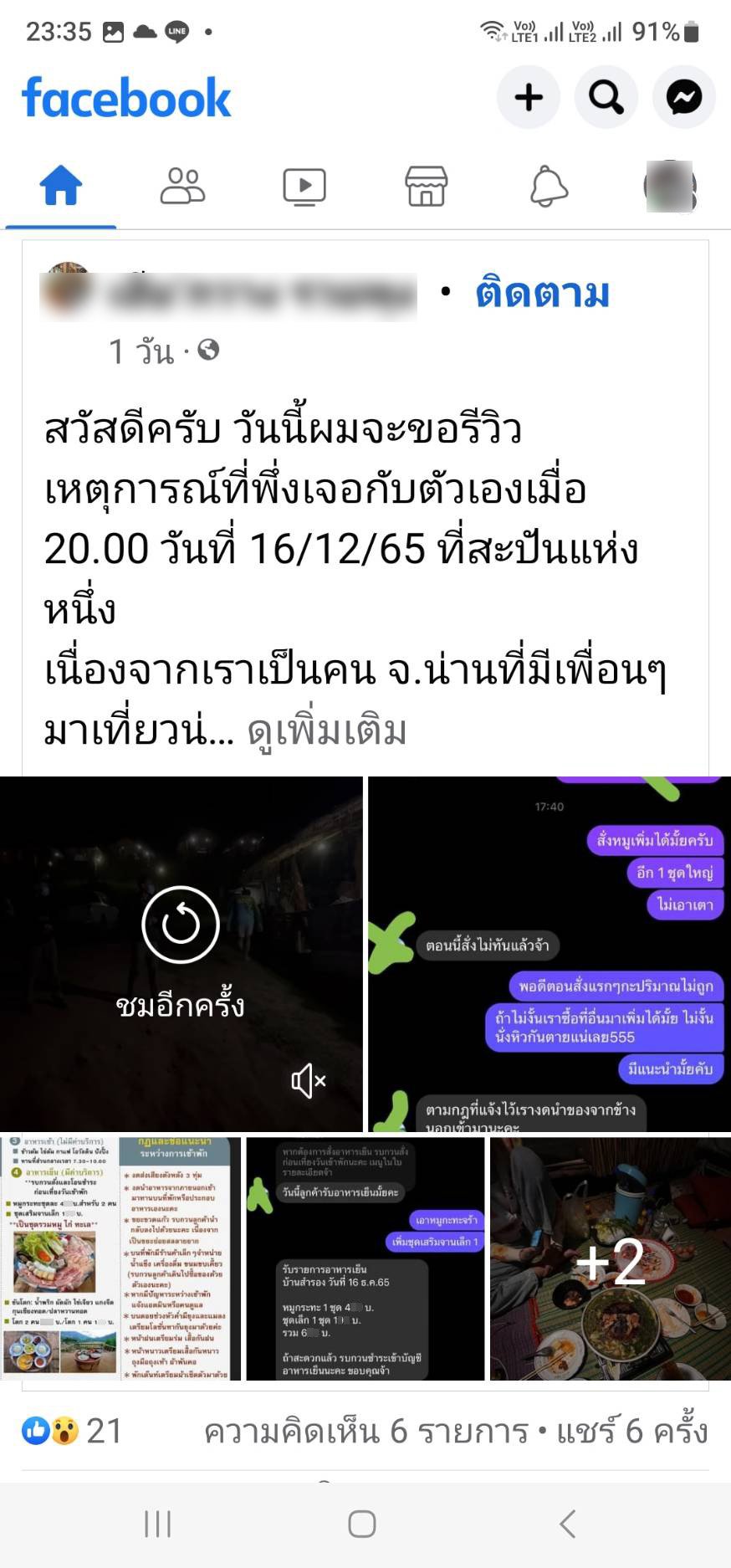Image resolution: width=731 pixels, height=1568 pixels.
Task: Open Messenger chats
Action: (683, 98)
